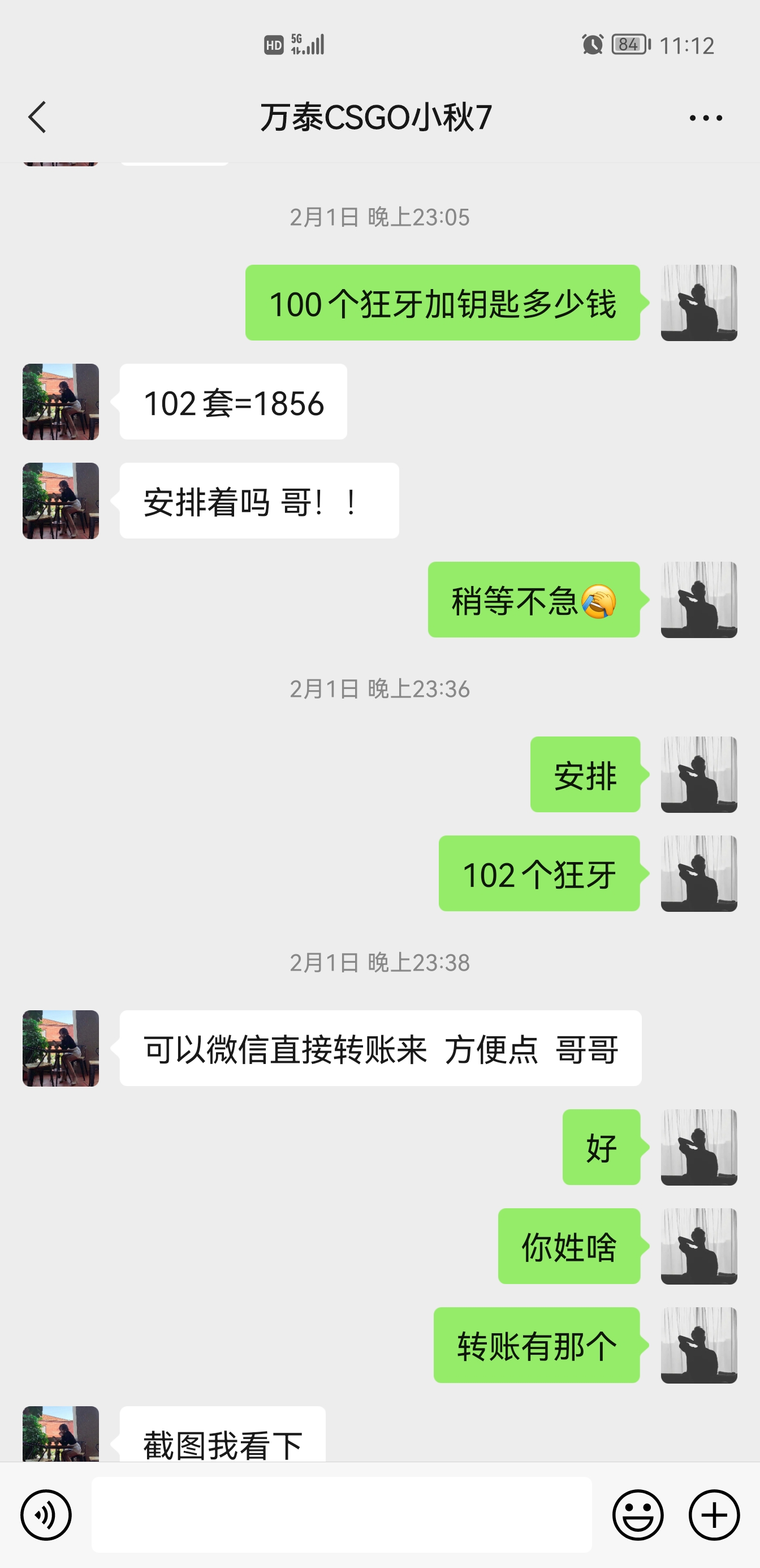The width and height of the screenshot is (760, 1568).
Task: Open the emoji sticker panel
Action: click(637, 1514)
